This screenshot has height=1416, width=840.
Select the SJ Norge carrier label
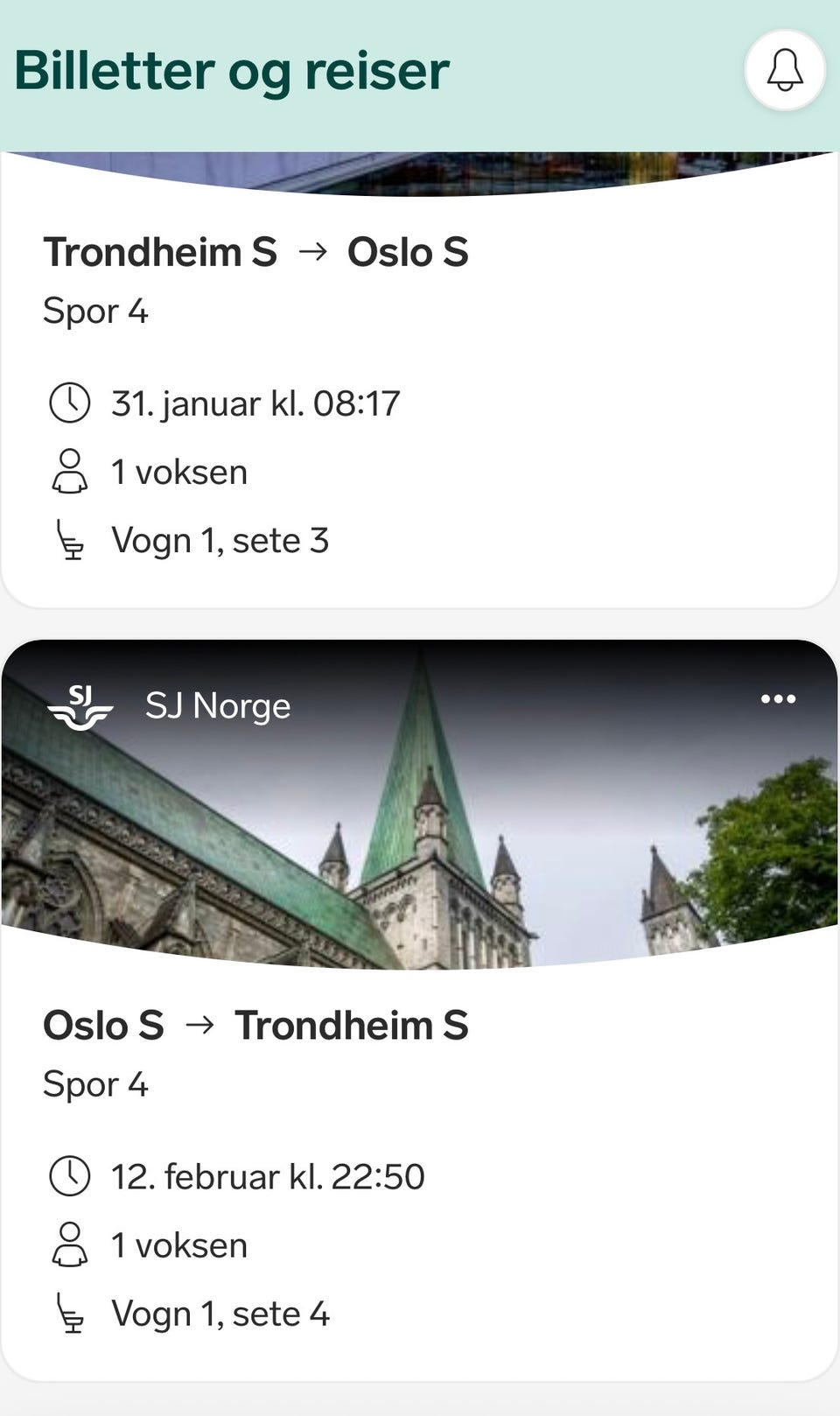(217, 704)
